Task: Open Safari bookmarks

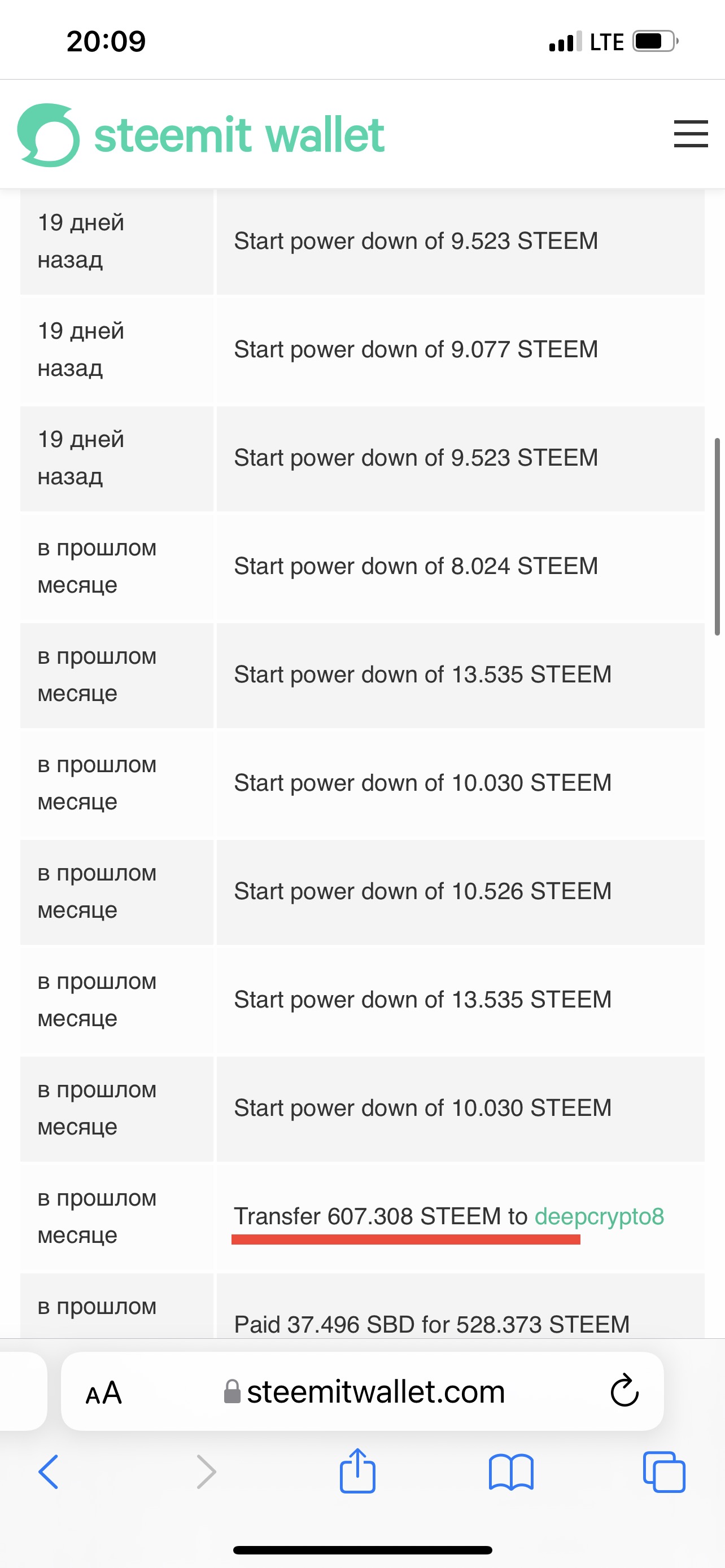Action: pos(511,1472)
